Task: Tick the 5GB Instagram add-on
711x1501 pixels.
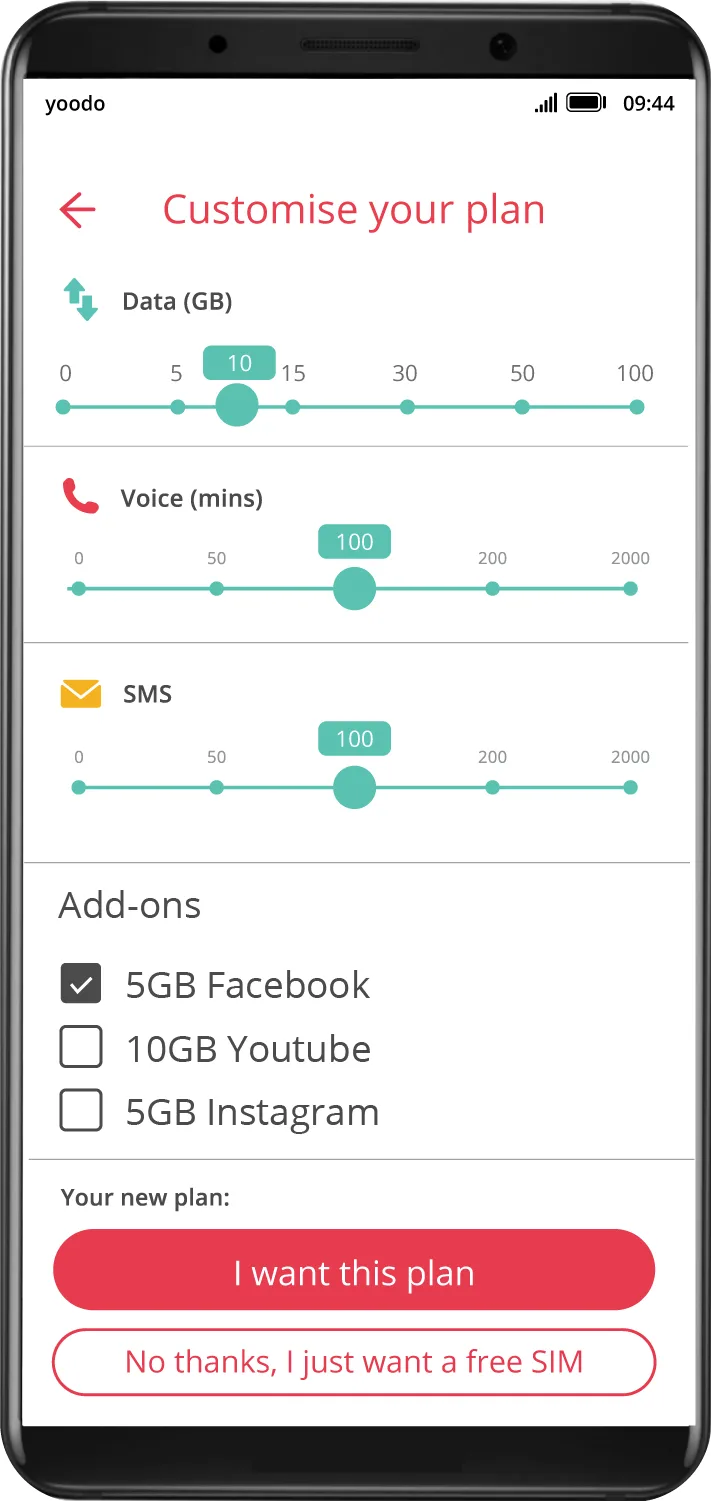Action: click(x=81, y=1111)
